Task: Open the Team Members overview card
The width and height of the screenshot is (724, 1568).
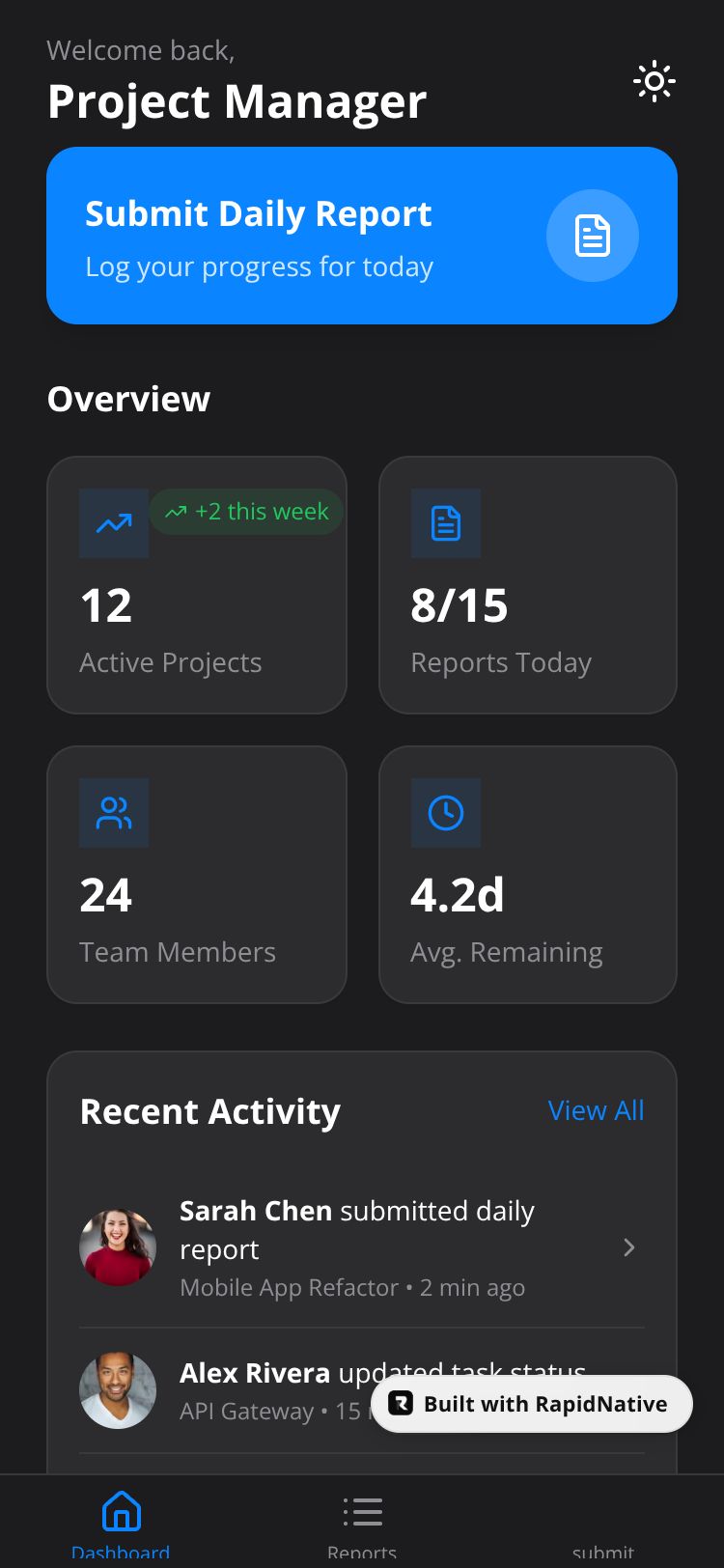Action: [x=196, y=875]
